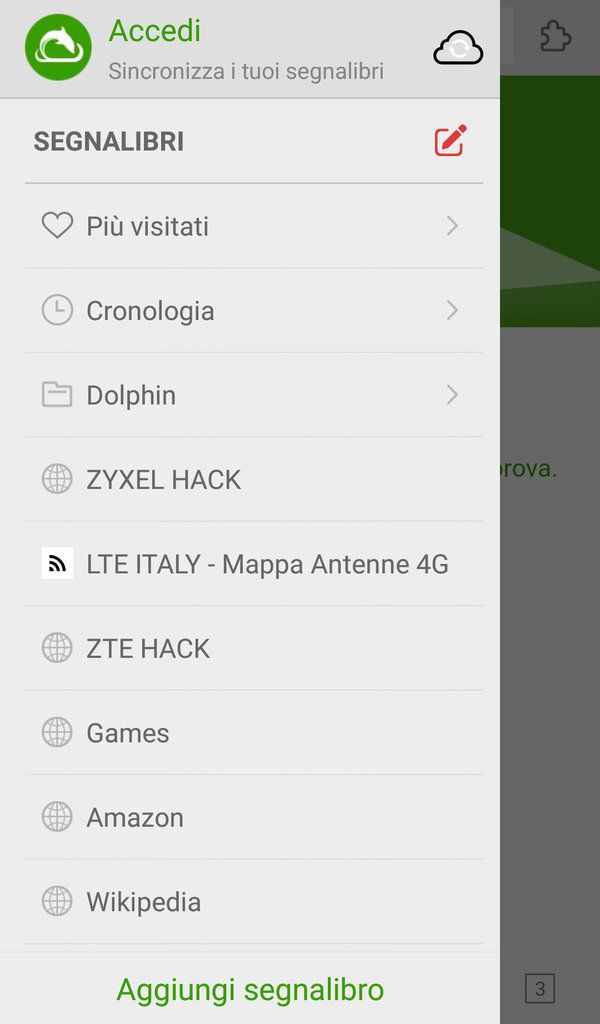Open LTE ITALY - Mappa Antenne 4G bookmark
This screenshot has height=1024, width=600.
[254, 563]
